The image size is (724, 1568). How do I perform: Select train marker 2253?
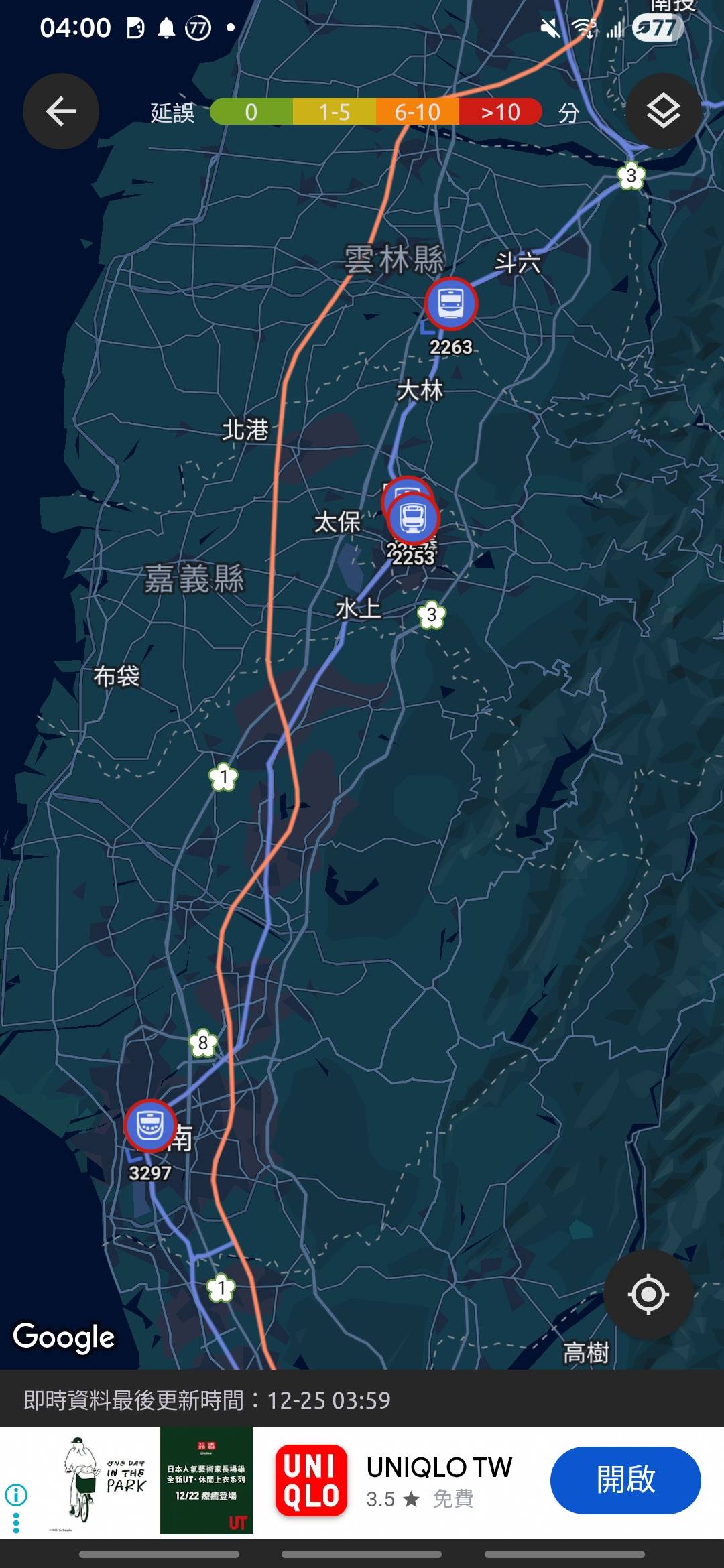[x=414, y=519]
